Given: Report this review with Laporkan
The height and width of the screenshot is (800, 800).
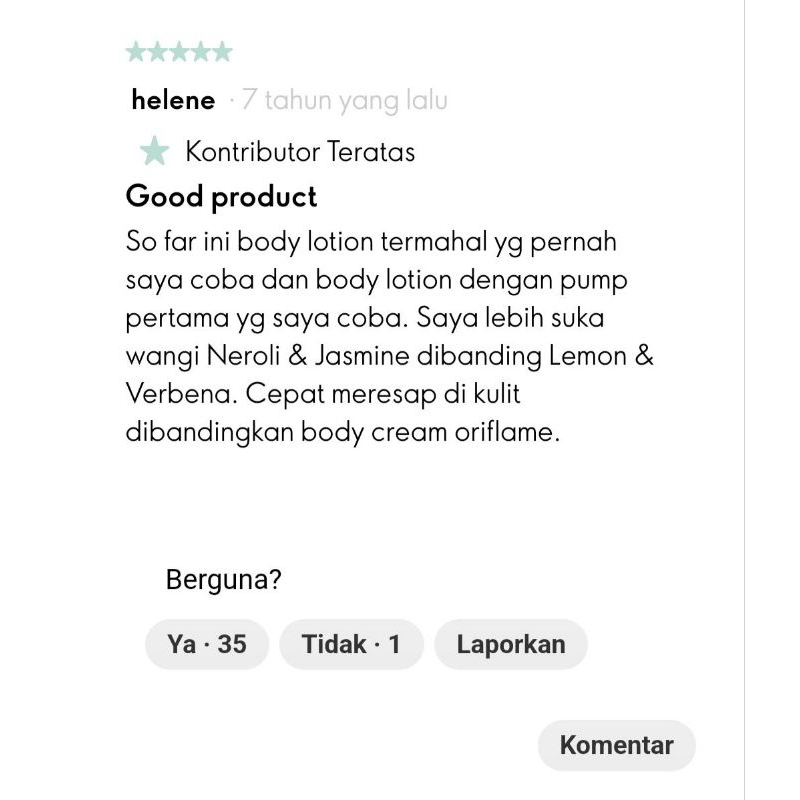Looking at the screenshot, I should click(511, 644).
